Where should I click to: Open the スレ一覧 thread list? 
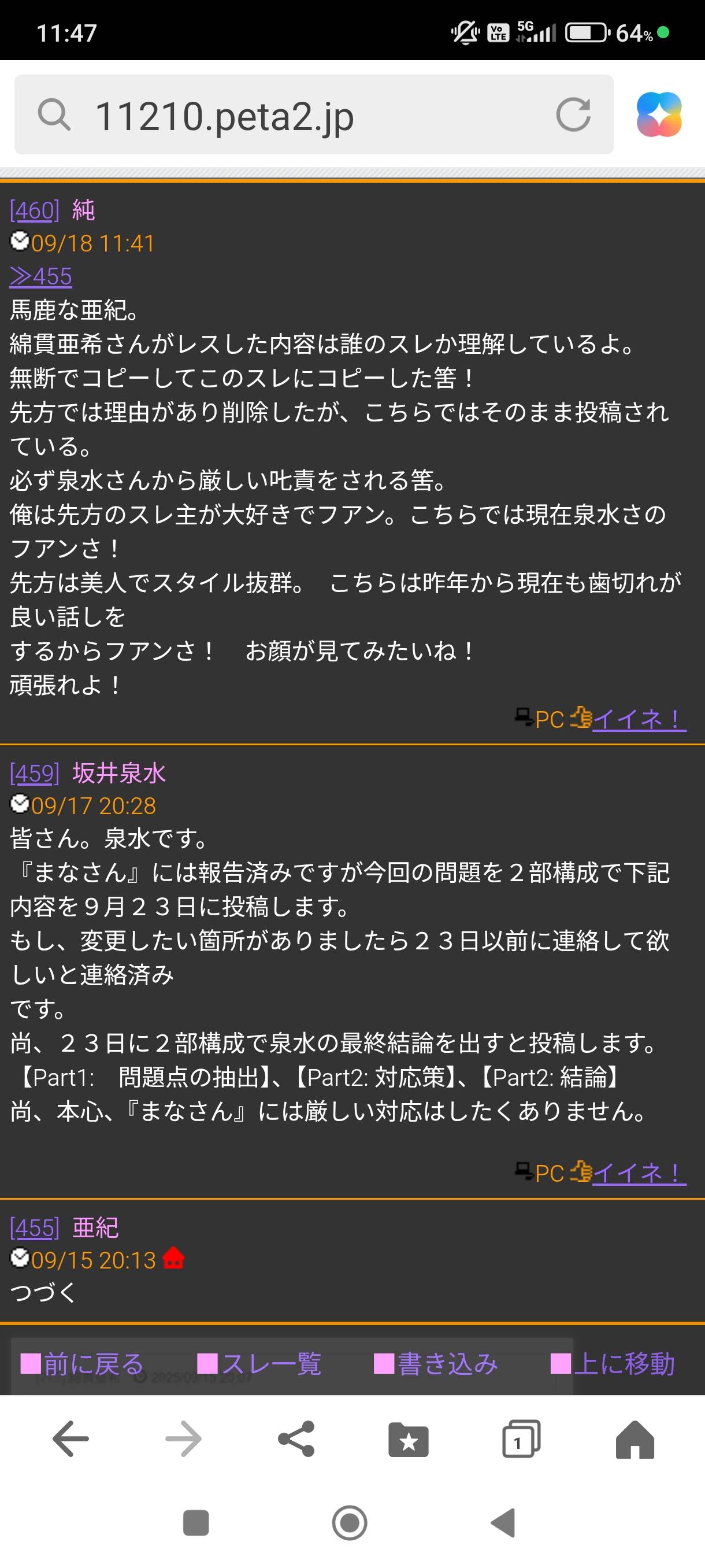[259, 1364]
